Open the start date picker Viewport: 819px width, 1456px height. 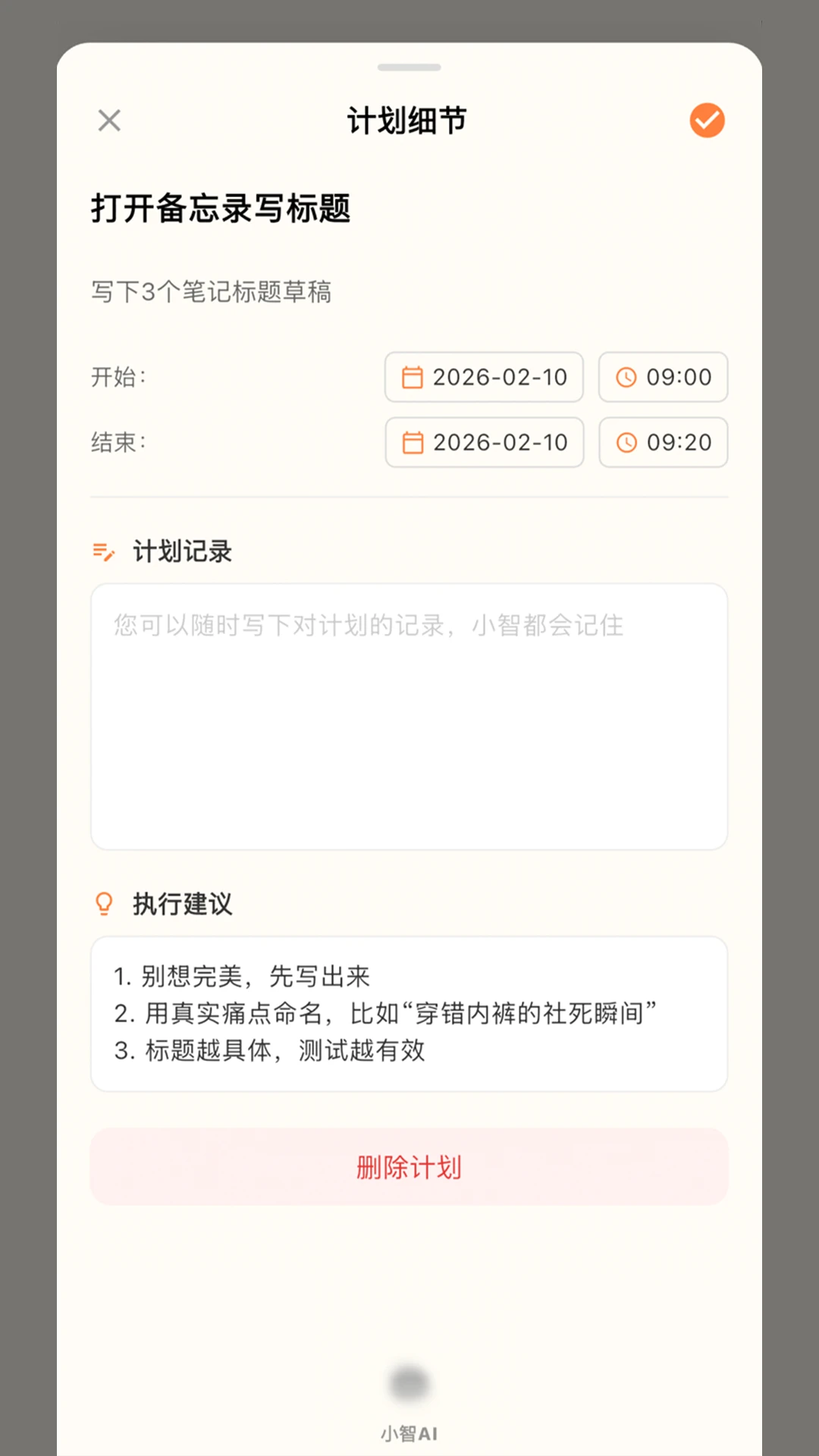click(x=484, y=377)
